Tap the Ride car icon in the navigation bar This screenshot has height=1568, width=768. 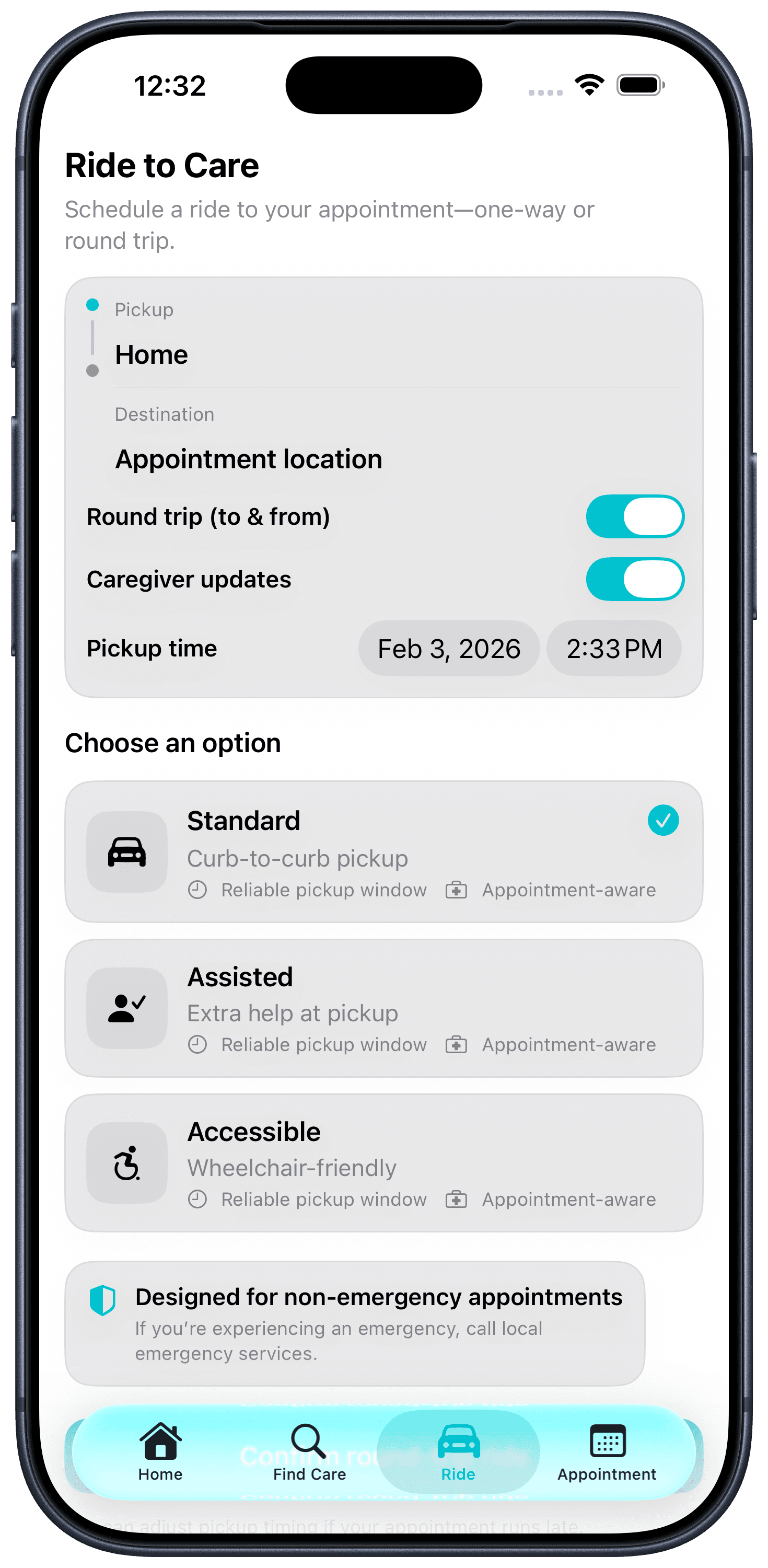(x=458, y=1442)
